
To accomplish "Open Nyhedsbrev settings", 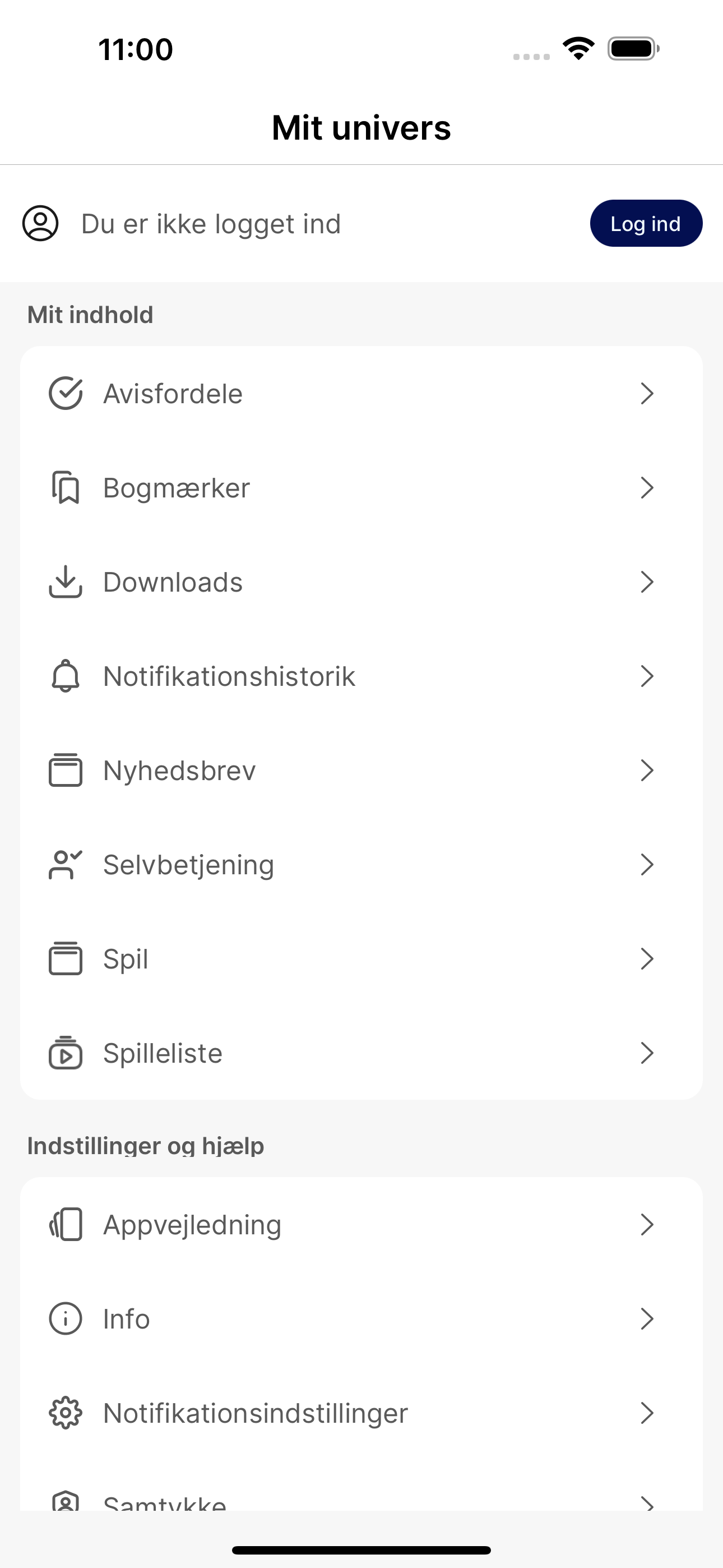I will 361,771.
